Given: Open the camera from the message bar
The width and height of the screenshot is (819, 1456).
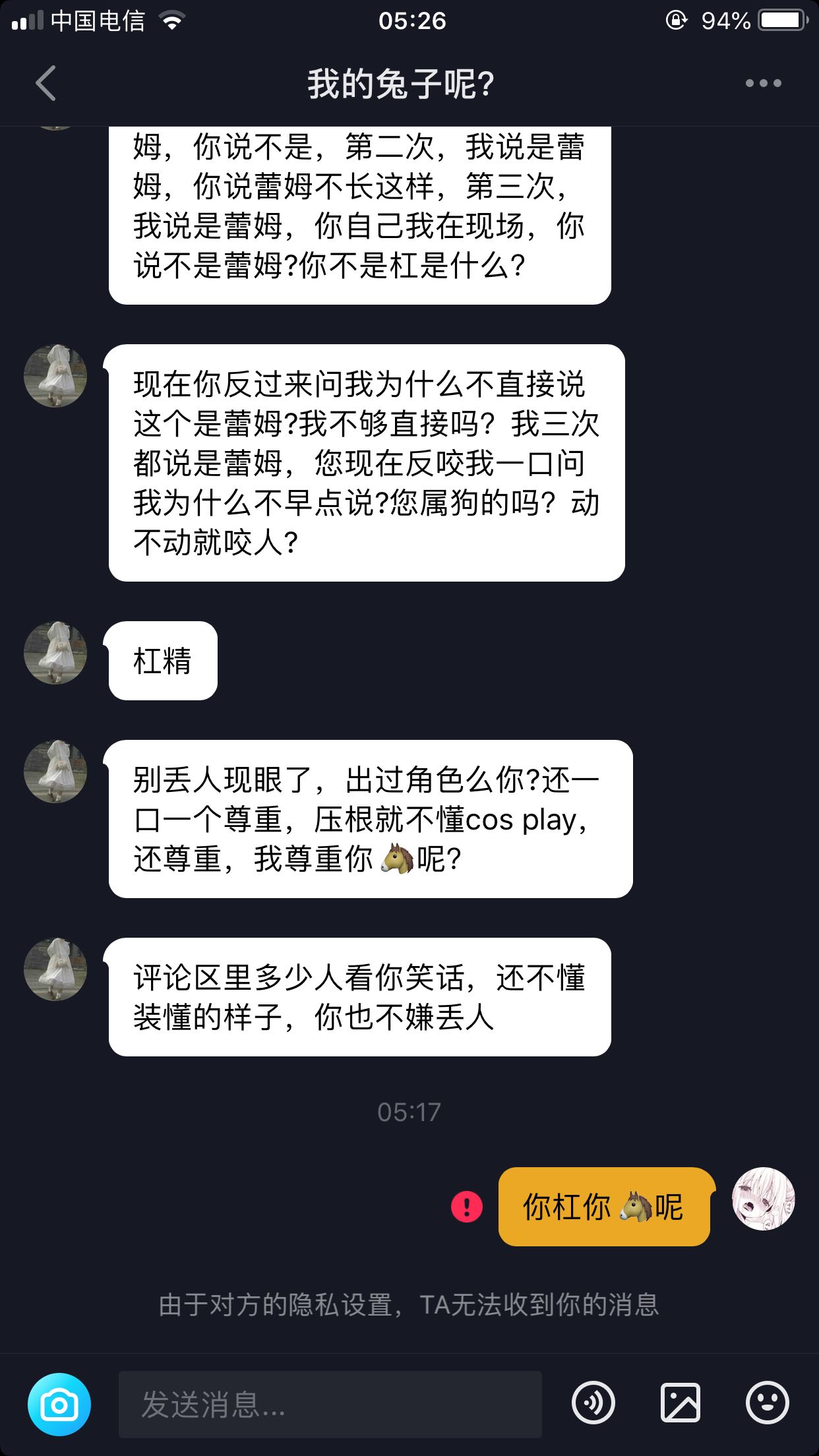Looking at the screenshot, I should tap(59, 1404).
